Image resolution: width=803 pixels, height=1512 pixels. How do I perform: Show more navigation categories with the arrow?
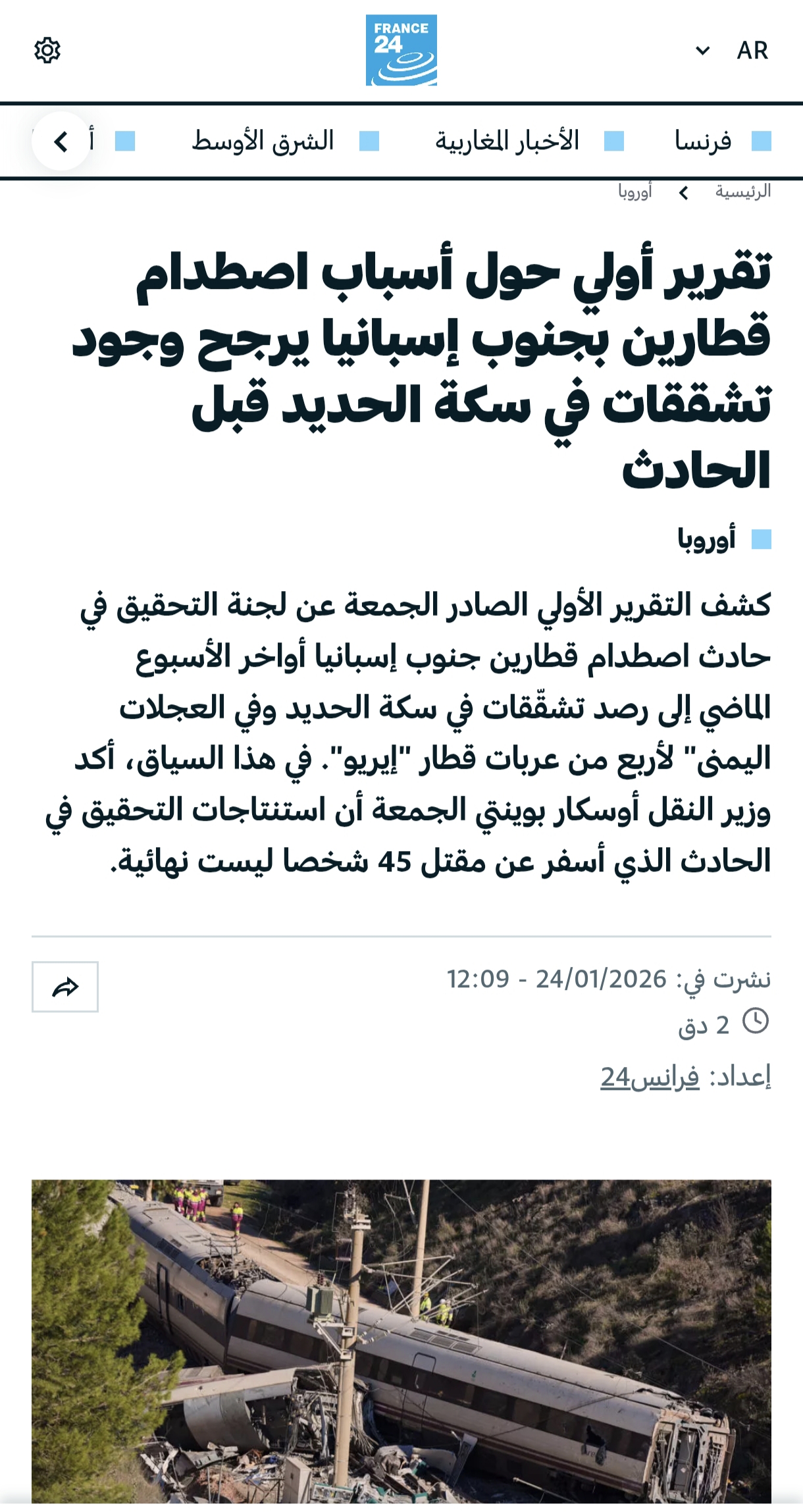pyautogui.click(x=61, y=142)
